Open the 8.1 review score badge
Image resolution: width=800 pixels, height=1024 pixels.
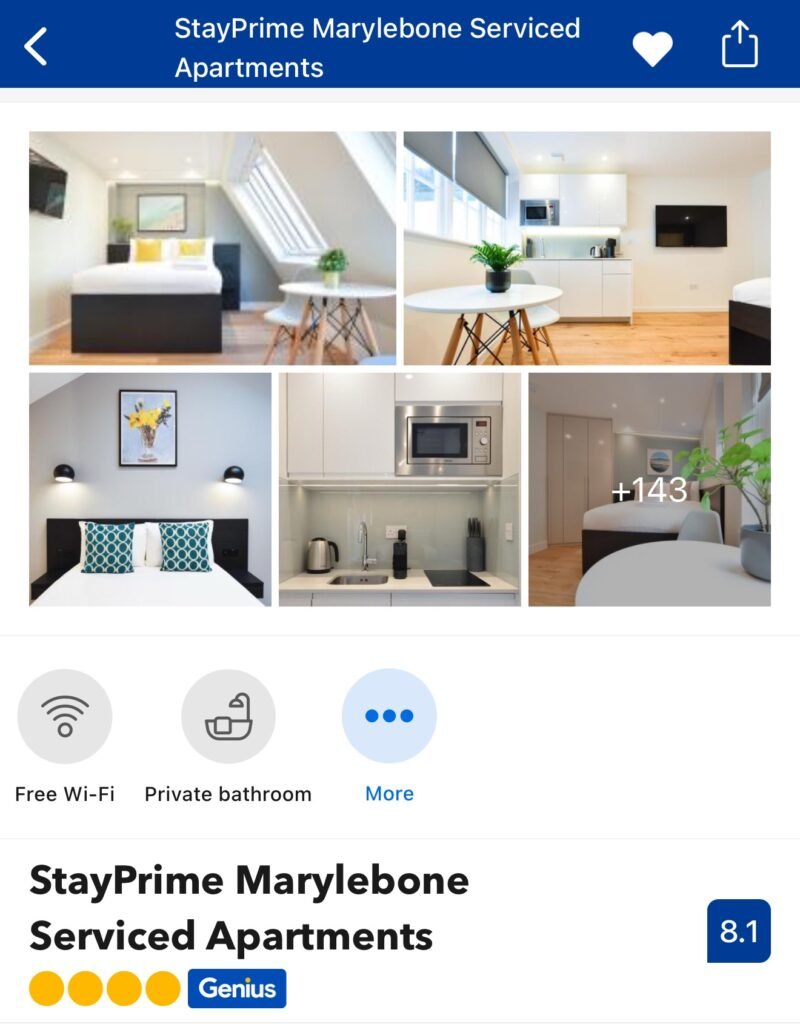[739, 931]
